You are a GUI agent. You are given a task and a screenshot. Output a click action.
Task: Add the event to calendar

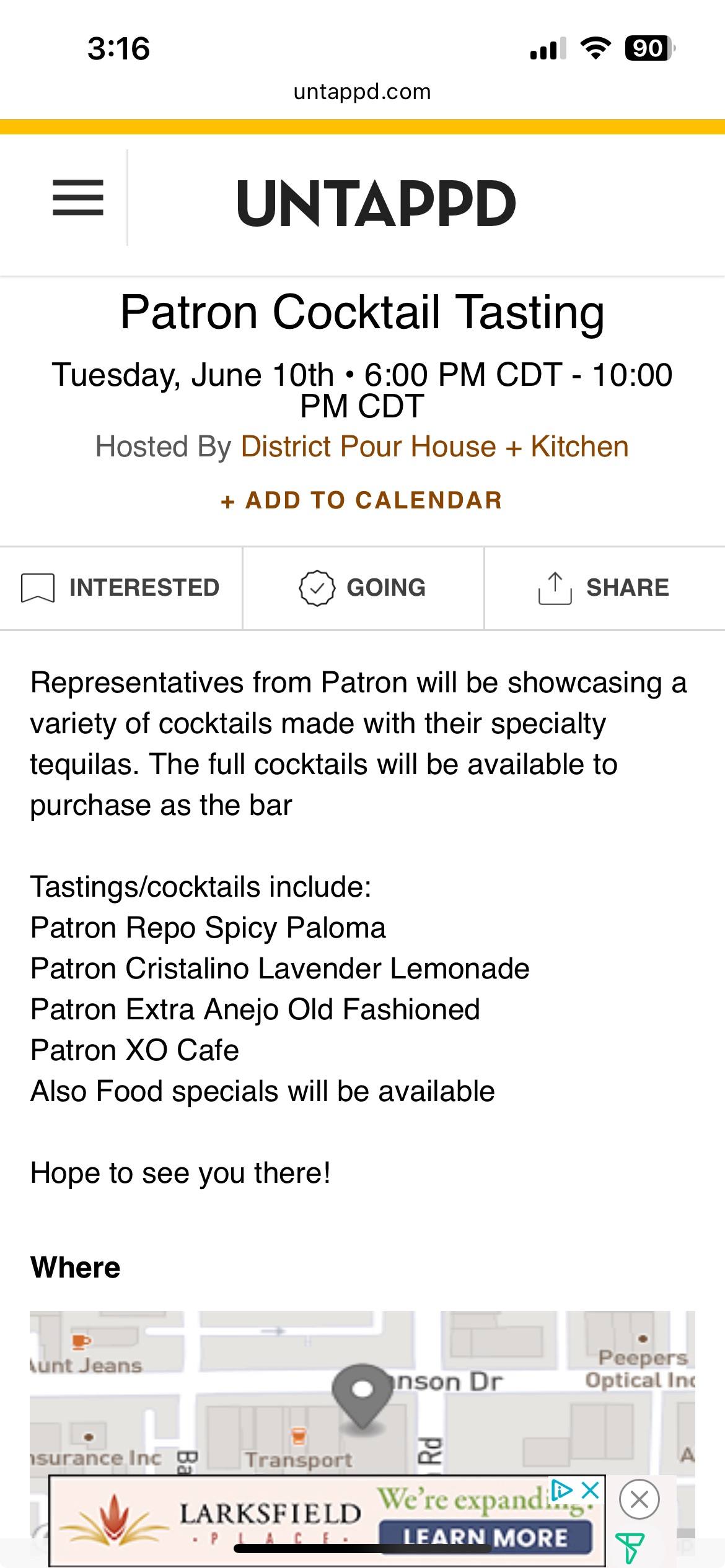tap(362, 500)
